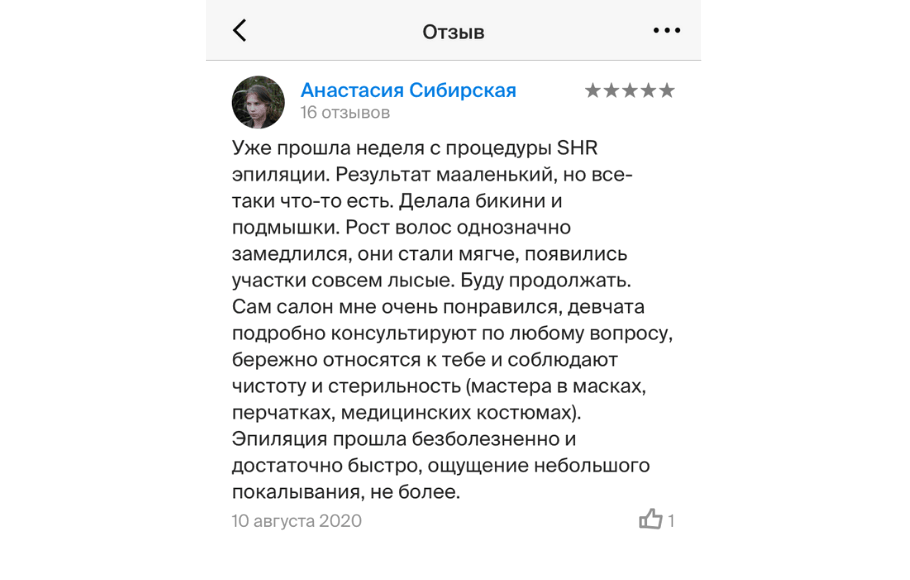This screenshot has width=910, height=580.
Task: Tap the reviewer's avatar photo
Action: 258,101
